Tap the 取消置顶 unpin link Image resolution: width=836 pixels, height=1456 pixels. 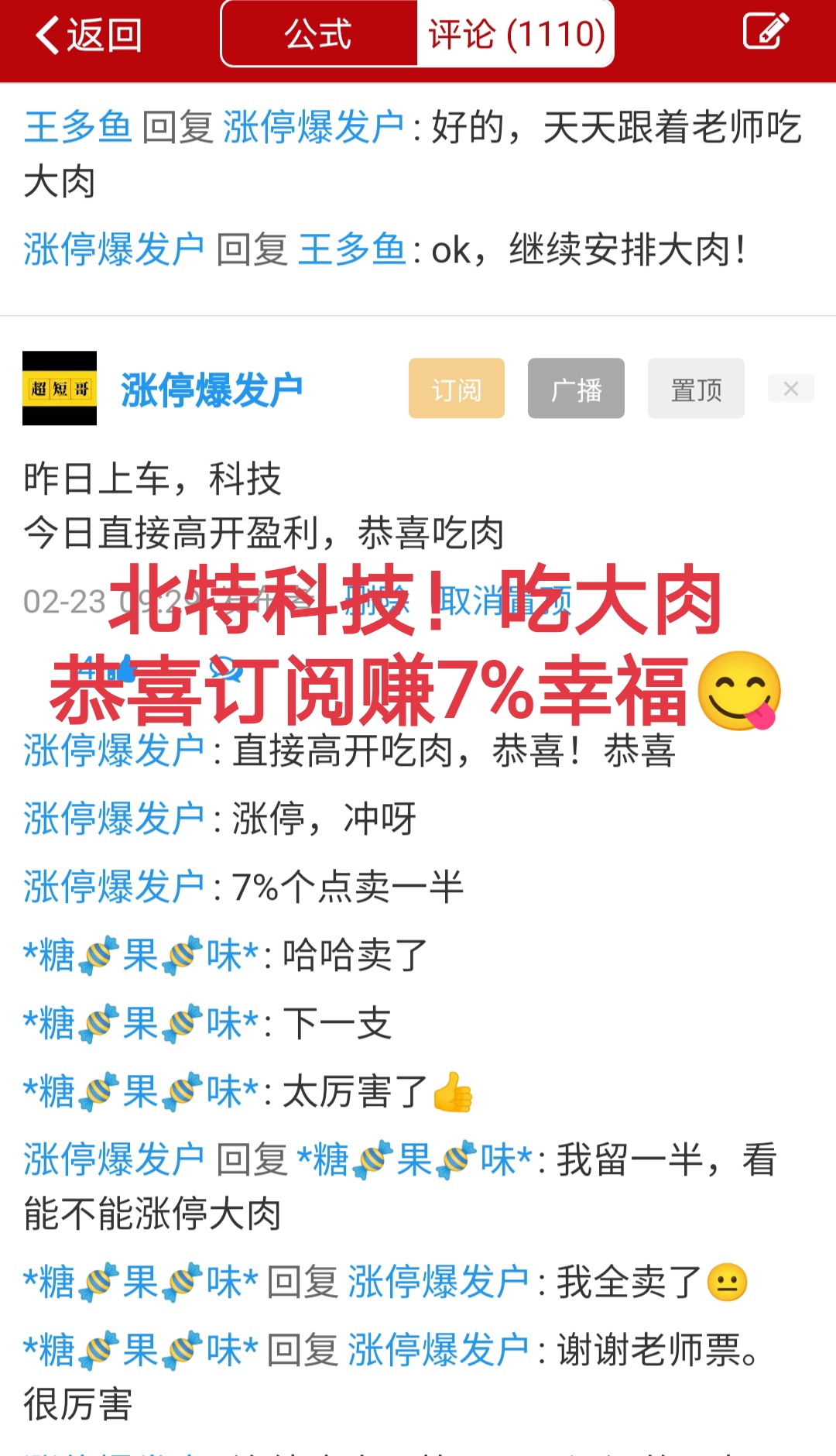[505, 601]
